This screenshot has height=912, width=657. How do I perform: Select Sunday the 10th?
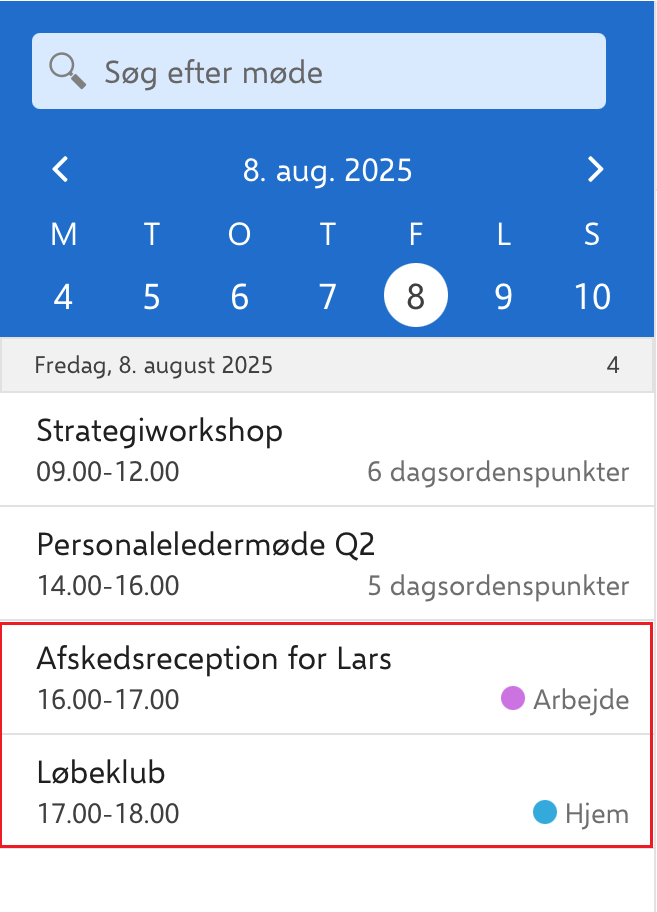coord(592,297)
